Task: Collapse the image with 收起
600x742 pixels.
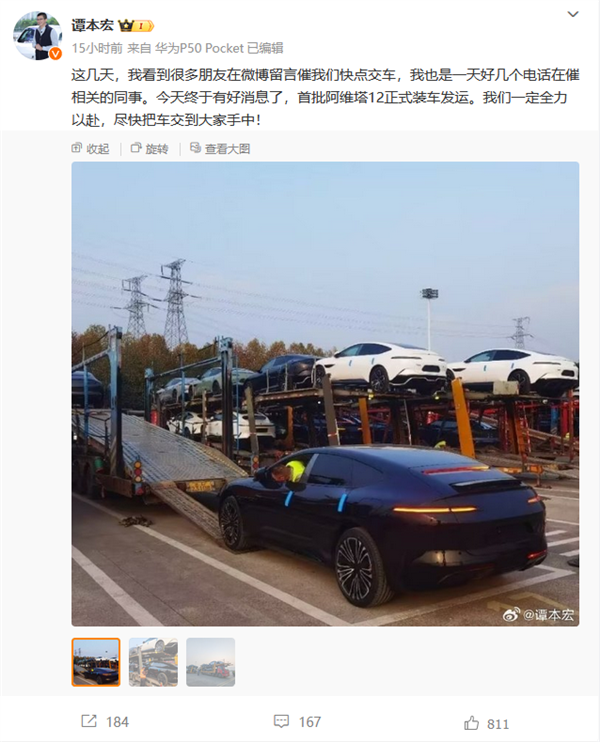Action: click(x=91, y=148)
